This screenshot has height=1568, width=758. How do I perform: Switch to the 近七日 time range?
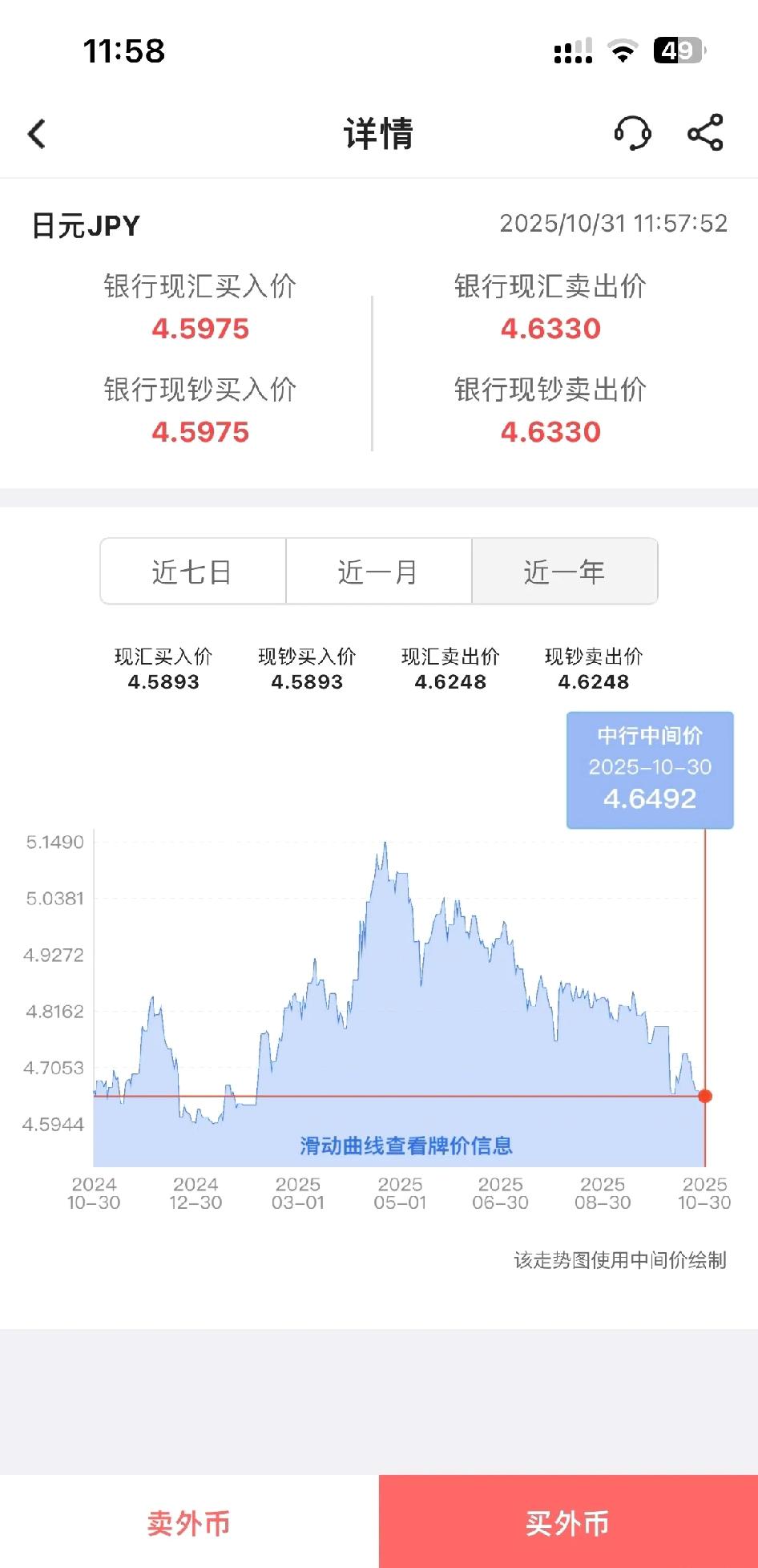pos(192,571)
